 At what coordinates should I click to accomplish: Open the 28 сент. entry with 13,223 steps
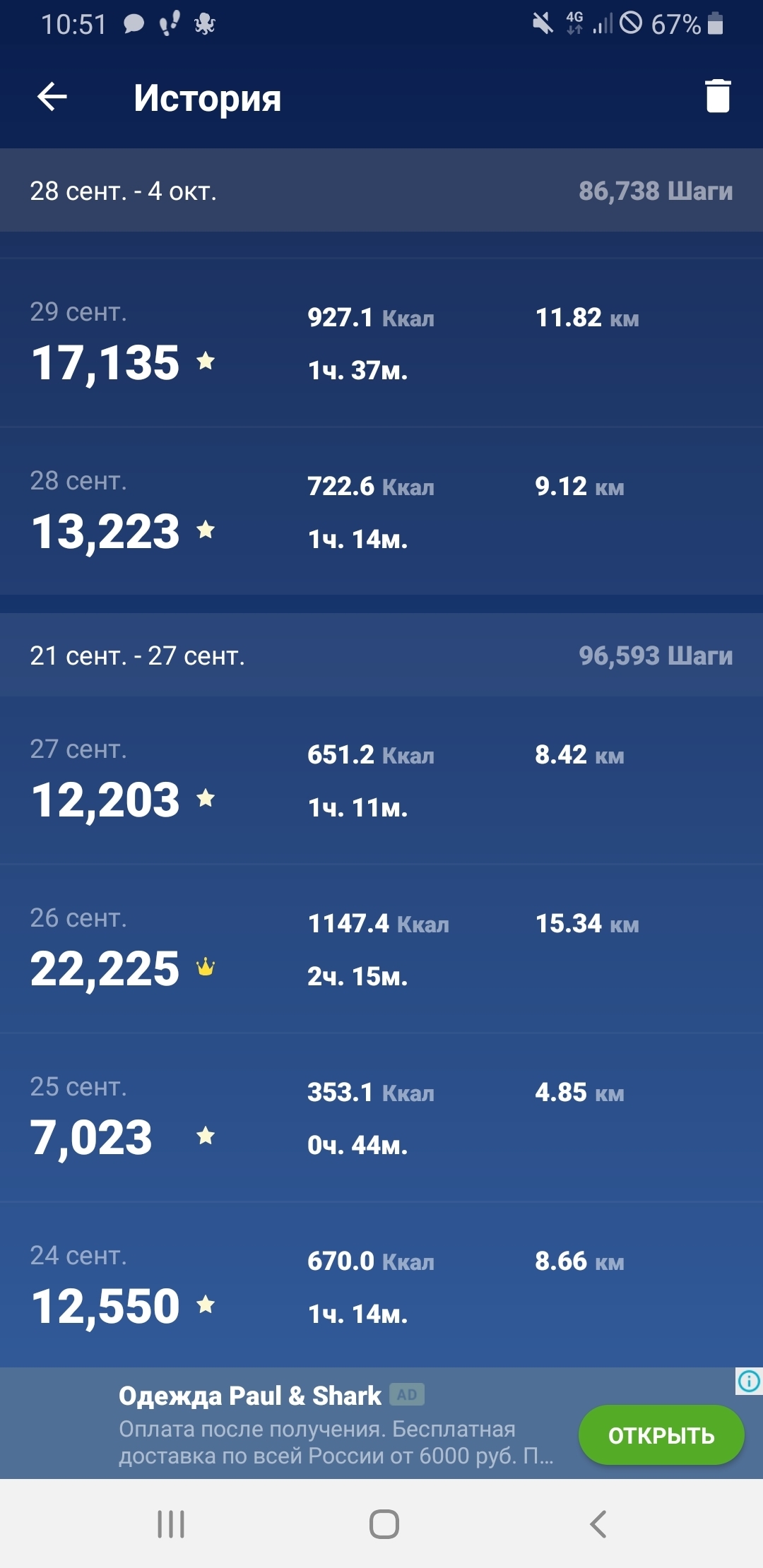pos(381,511)
